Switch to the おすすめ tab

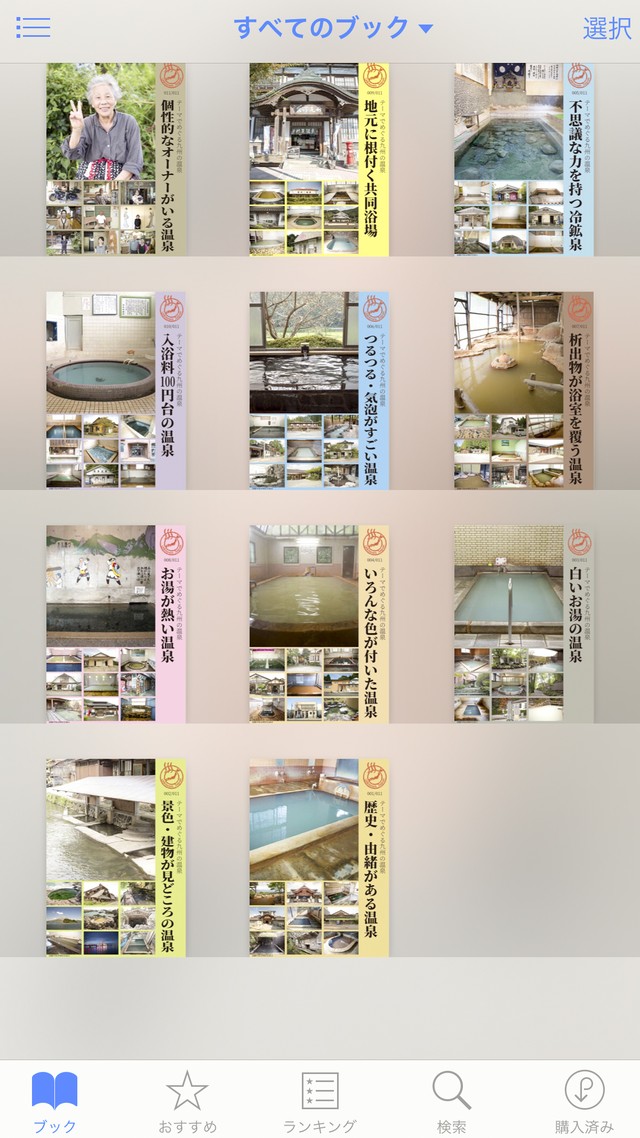tap(187, 1100)
